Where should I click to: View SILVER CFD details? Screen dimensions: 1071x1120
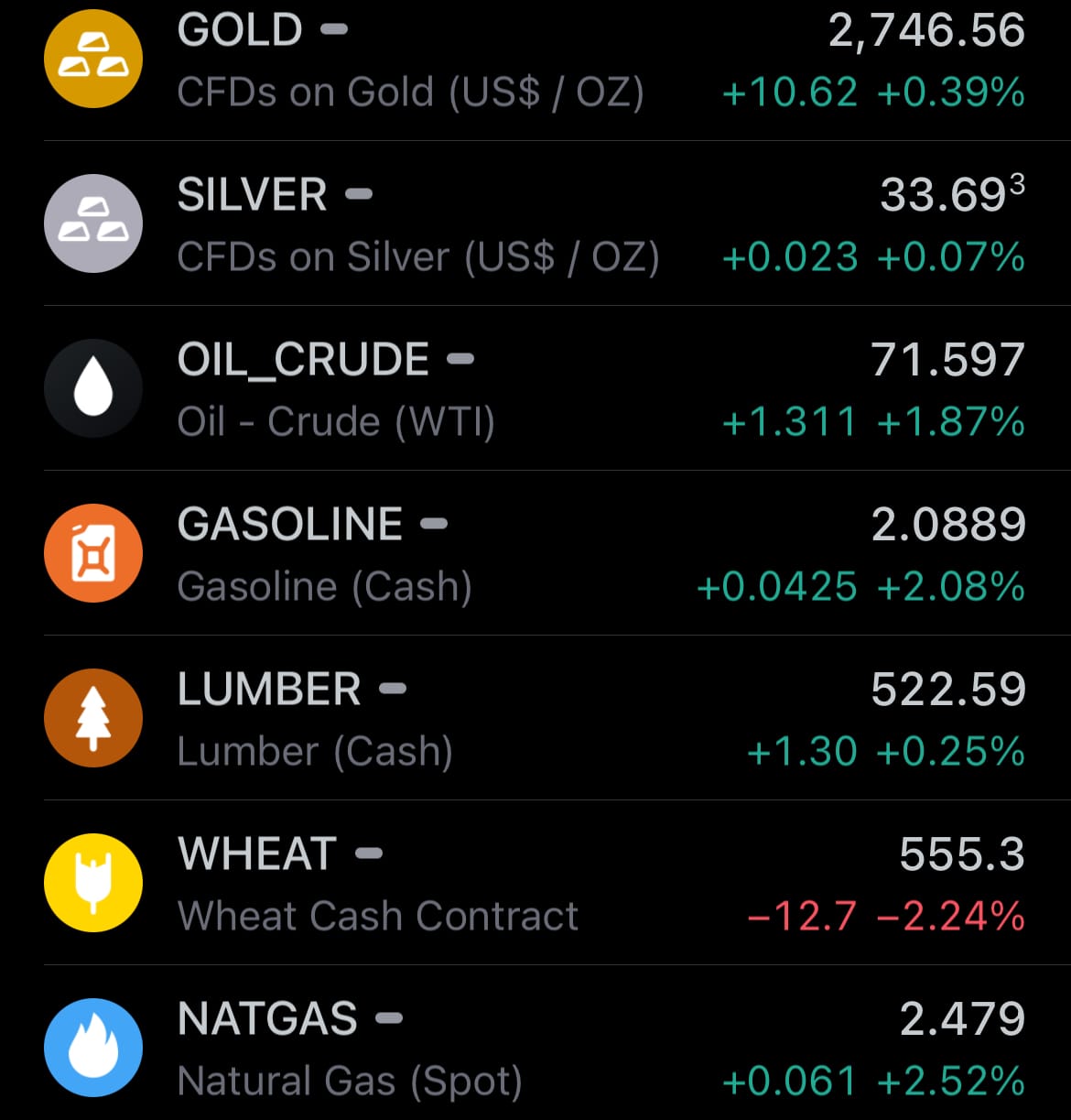point(535,224)
